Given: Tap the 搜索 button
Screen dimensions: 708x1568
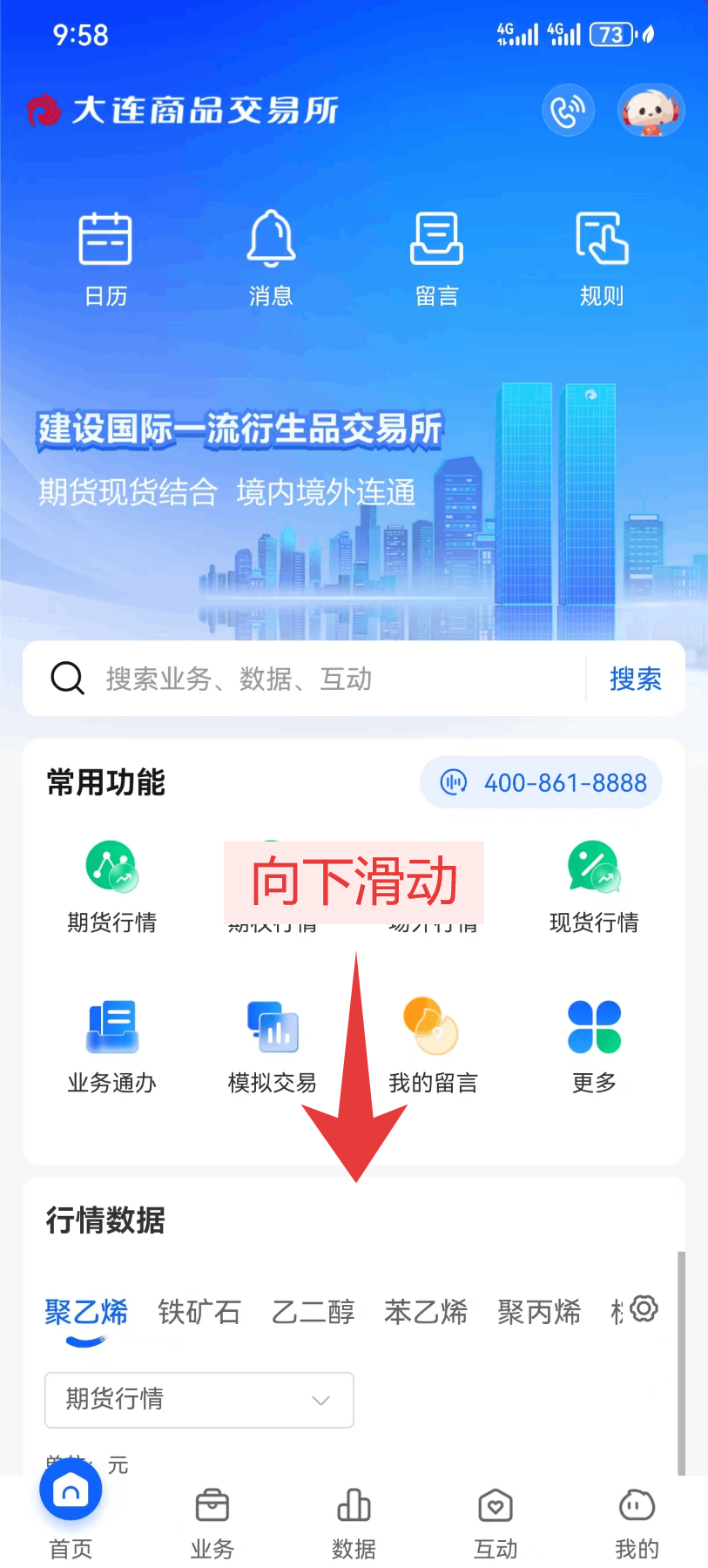Looking at the screenshot, I should (x=635, y=679).
